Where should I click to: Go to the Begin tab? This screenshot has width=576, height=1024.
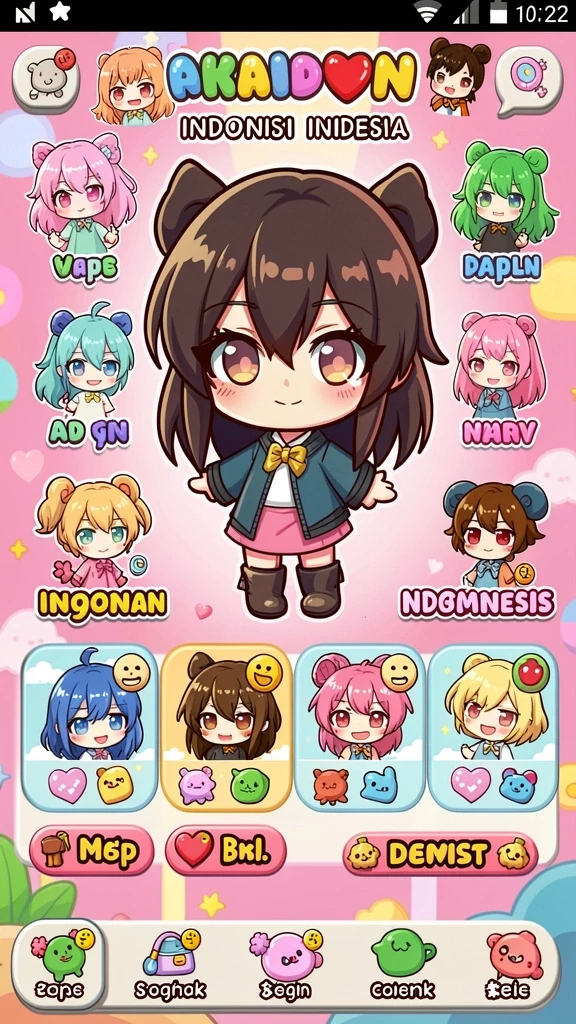point(285,965)
